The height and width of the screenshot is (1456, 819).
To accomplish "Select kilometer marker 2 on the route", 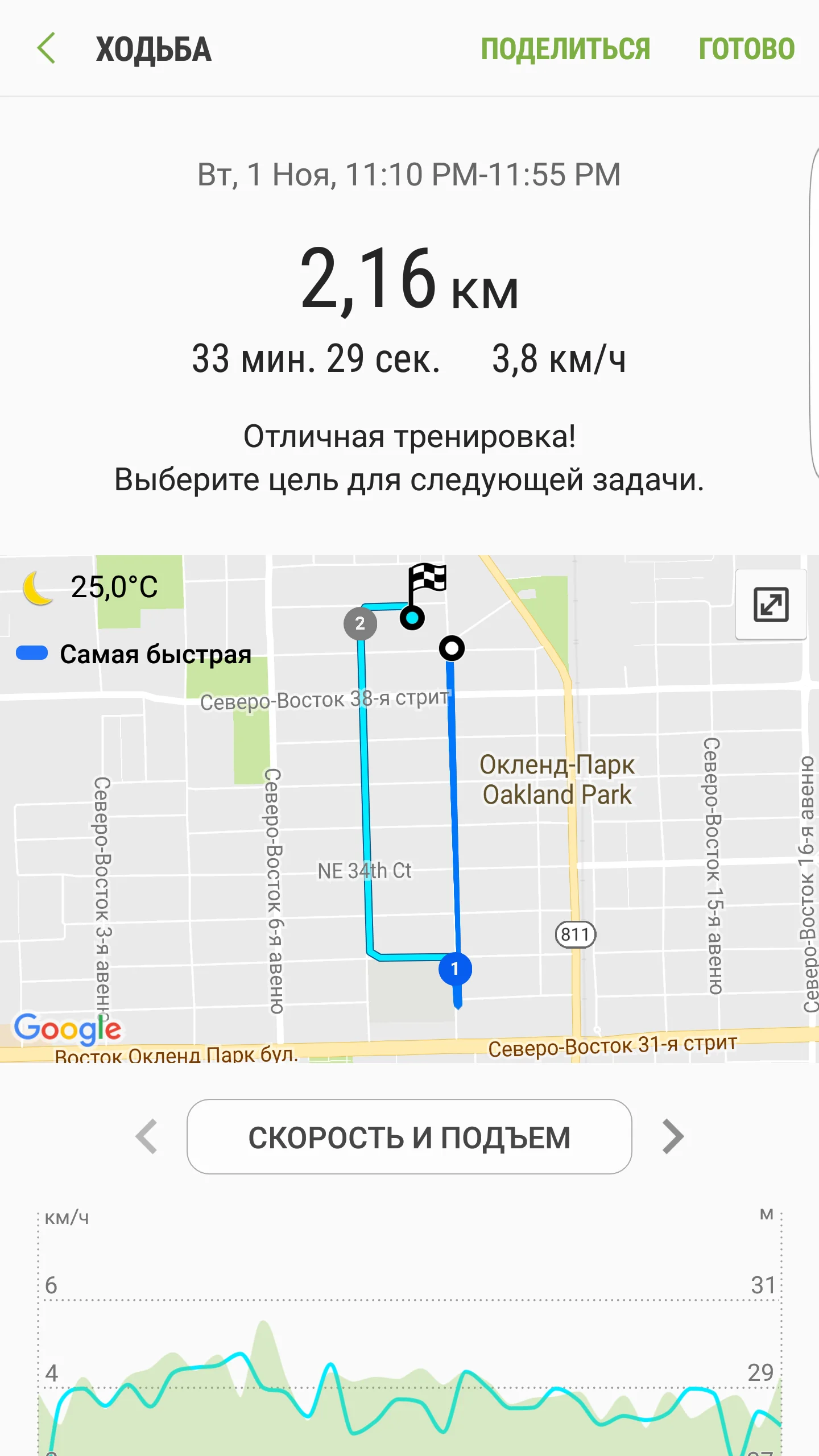I will 360,624.
